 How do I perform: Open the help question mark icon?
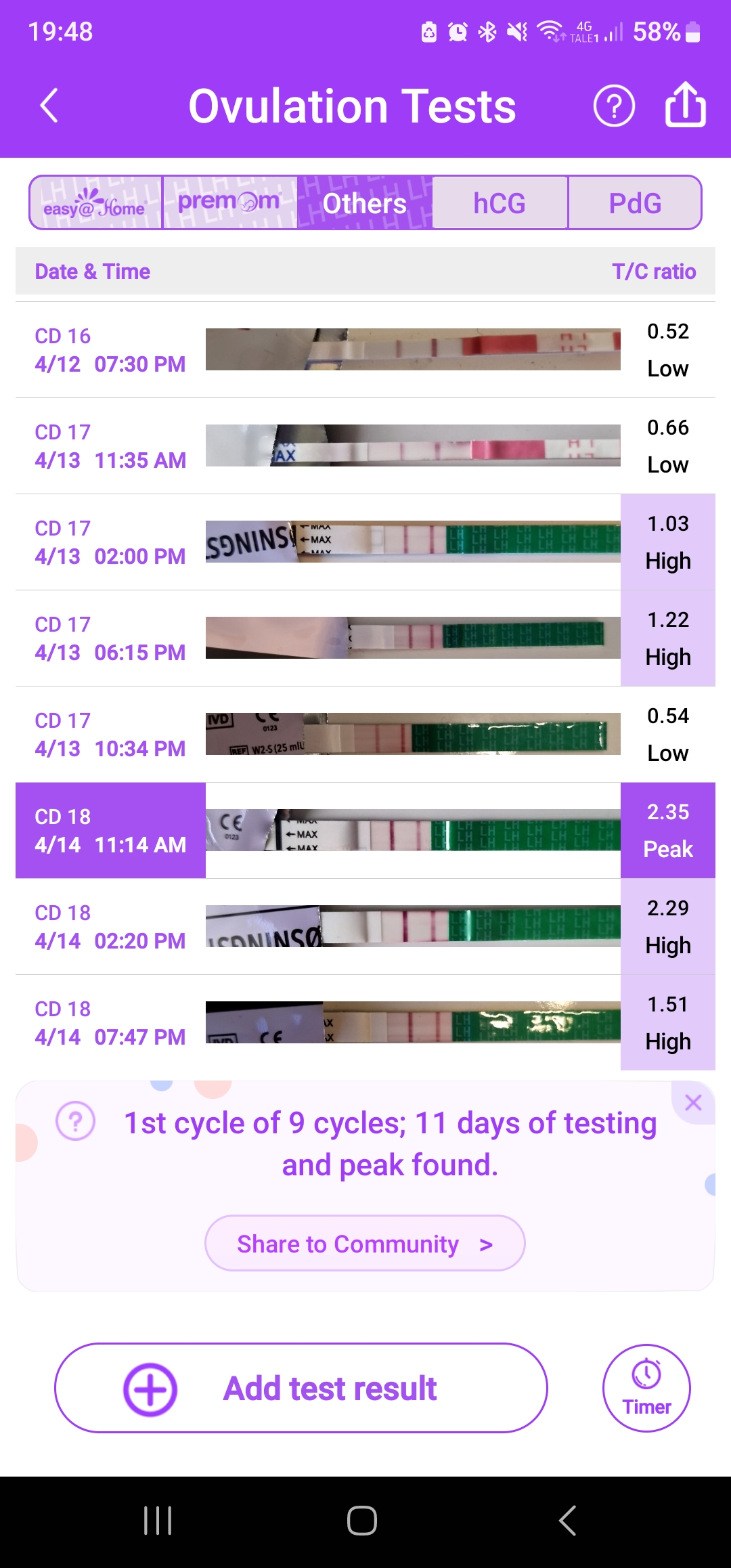613,106
